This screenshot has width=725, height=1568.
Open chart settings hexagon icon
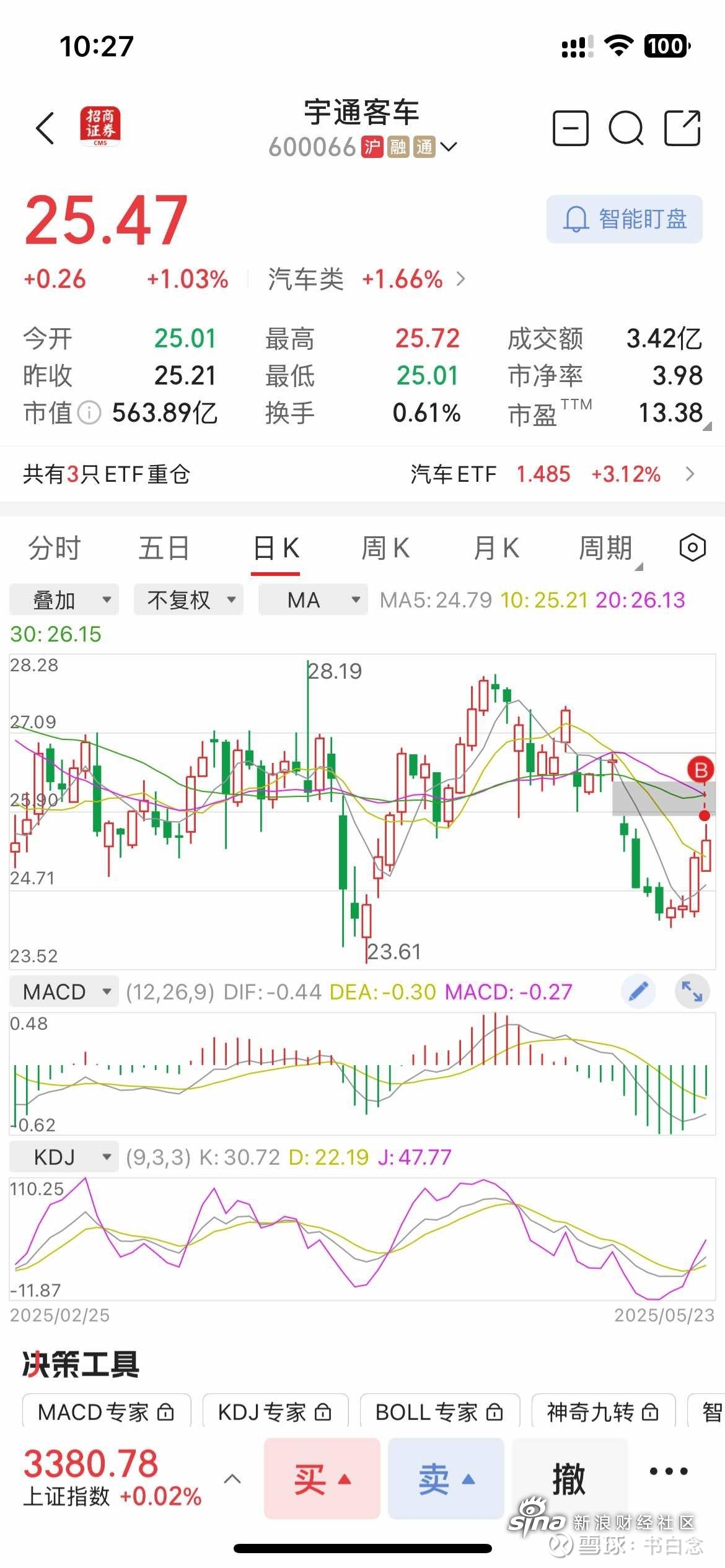[x=692, y=548]
